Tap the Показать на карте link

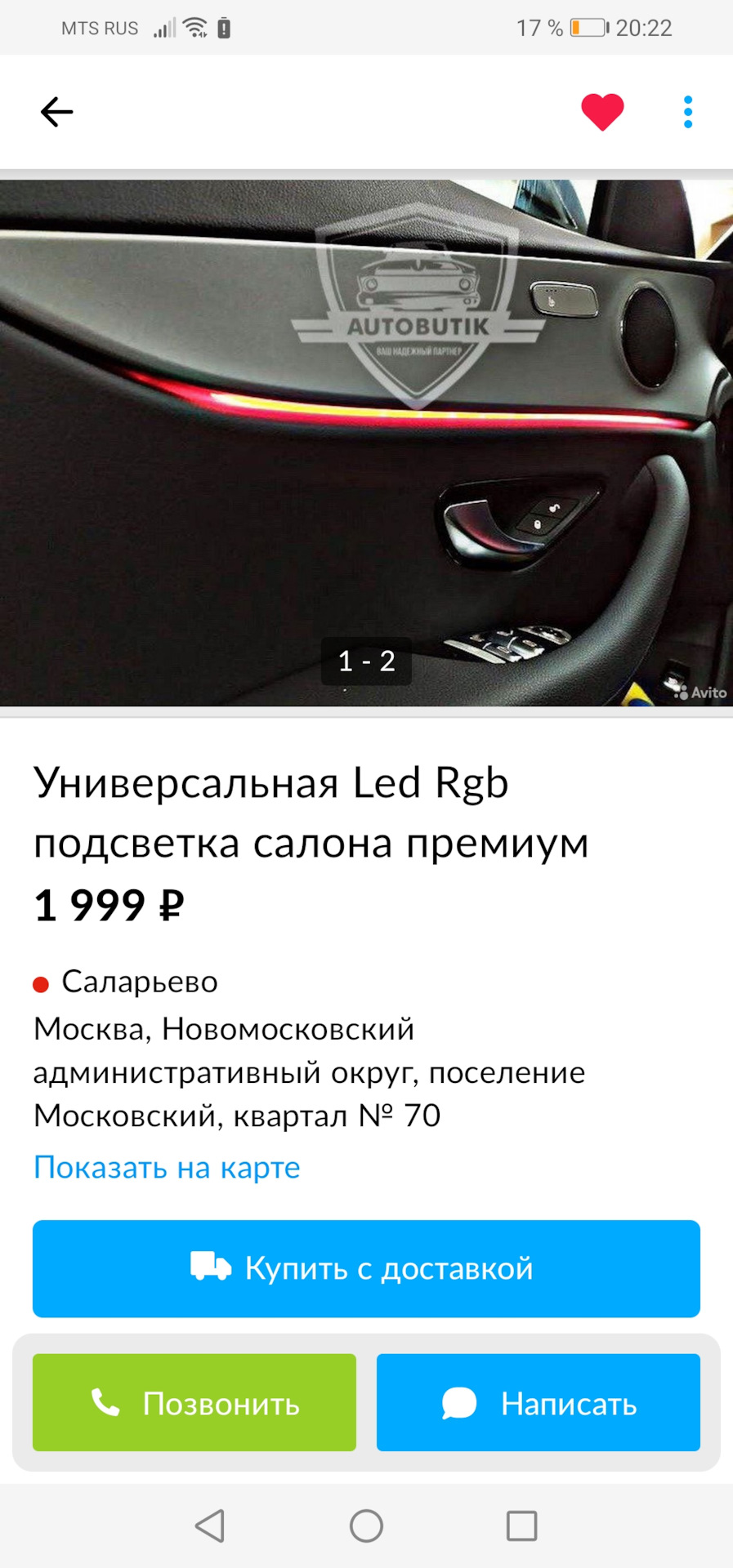tap(167, 1167)
